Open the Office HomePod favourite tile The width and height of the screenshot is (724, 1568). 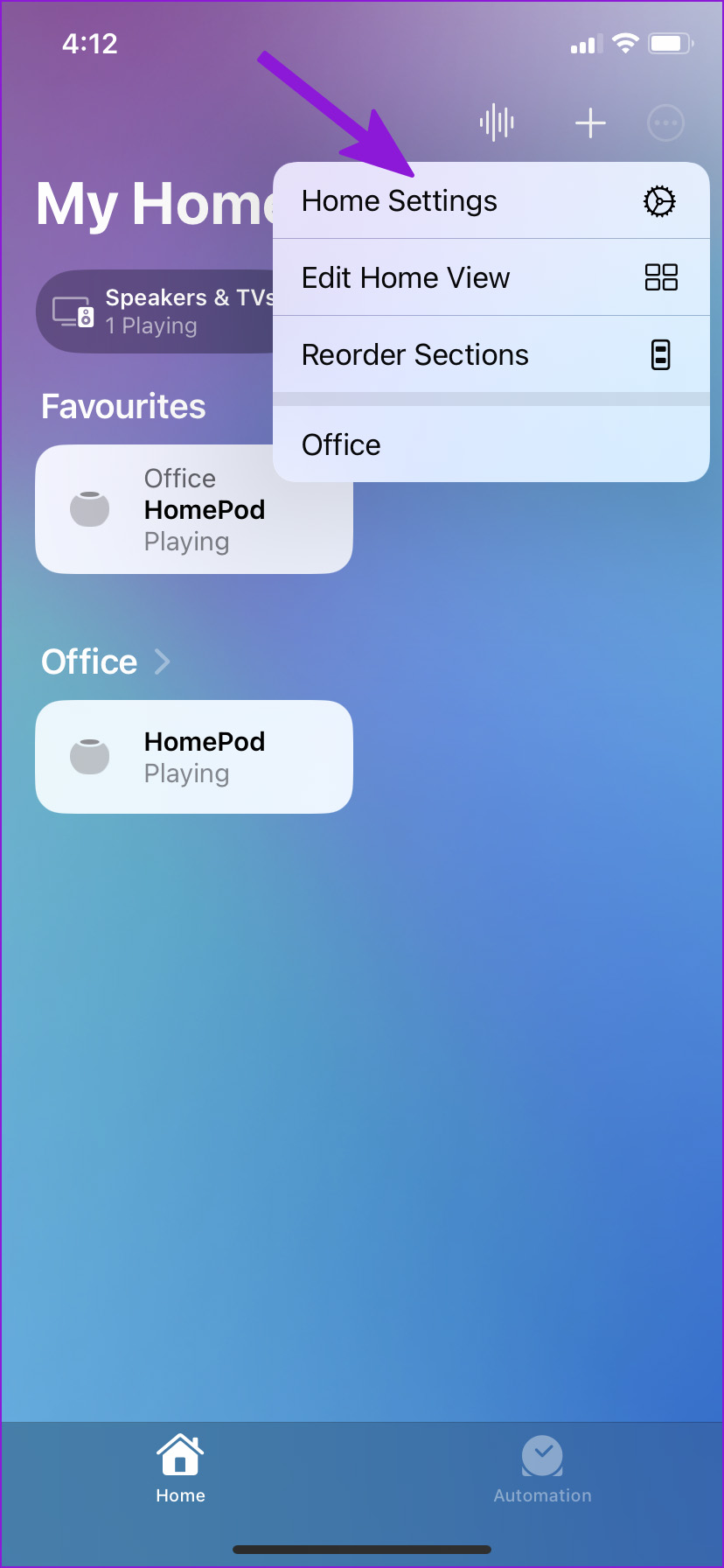194,509
